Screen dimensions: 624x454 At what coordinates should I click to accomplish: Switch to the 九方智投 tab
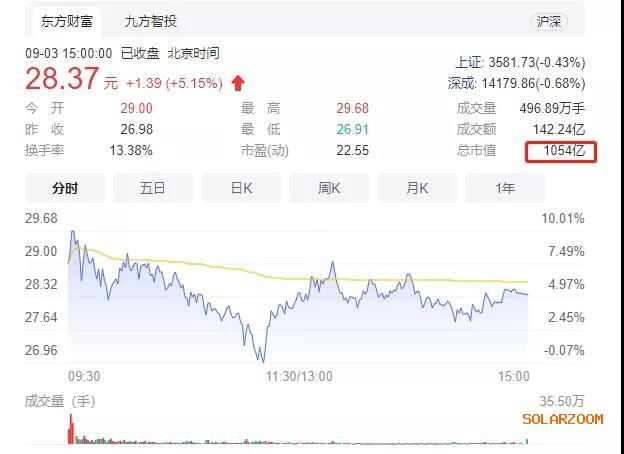click(151, 20)
